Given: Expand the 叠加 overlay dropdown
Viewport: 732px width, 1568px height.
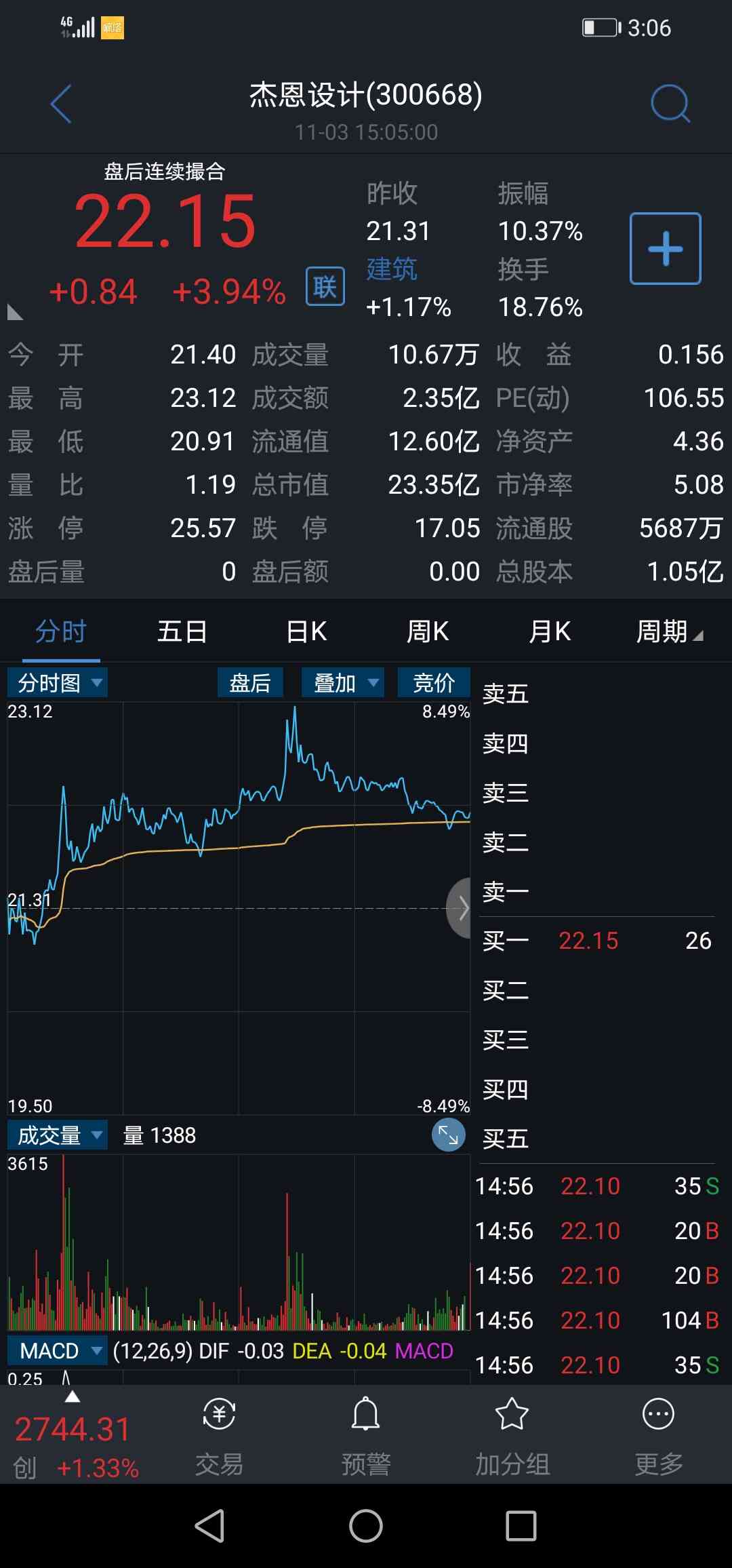Looking at the screenshot, I should pyautogui.click(x=343, y=683).
